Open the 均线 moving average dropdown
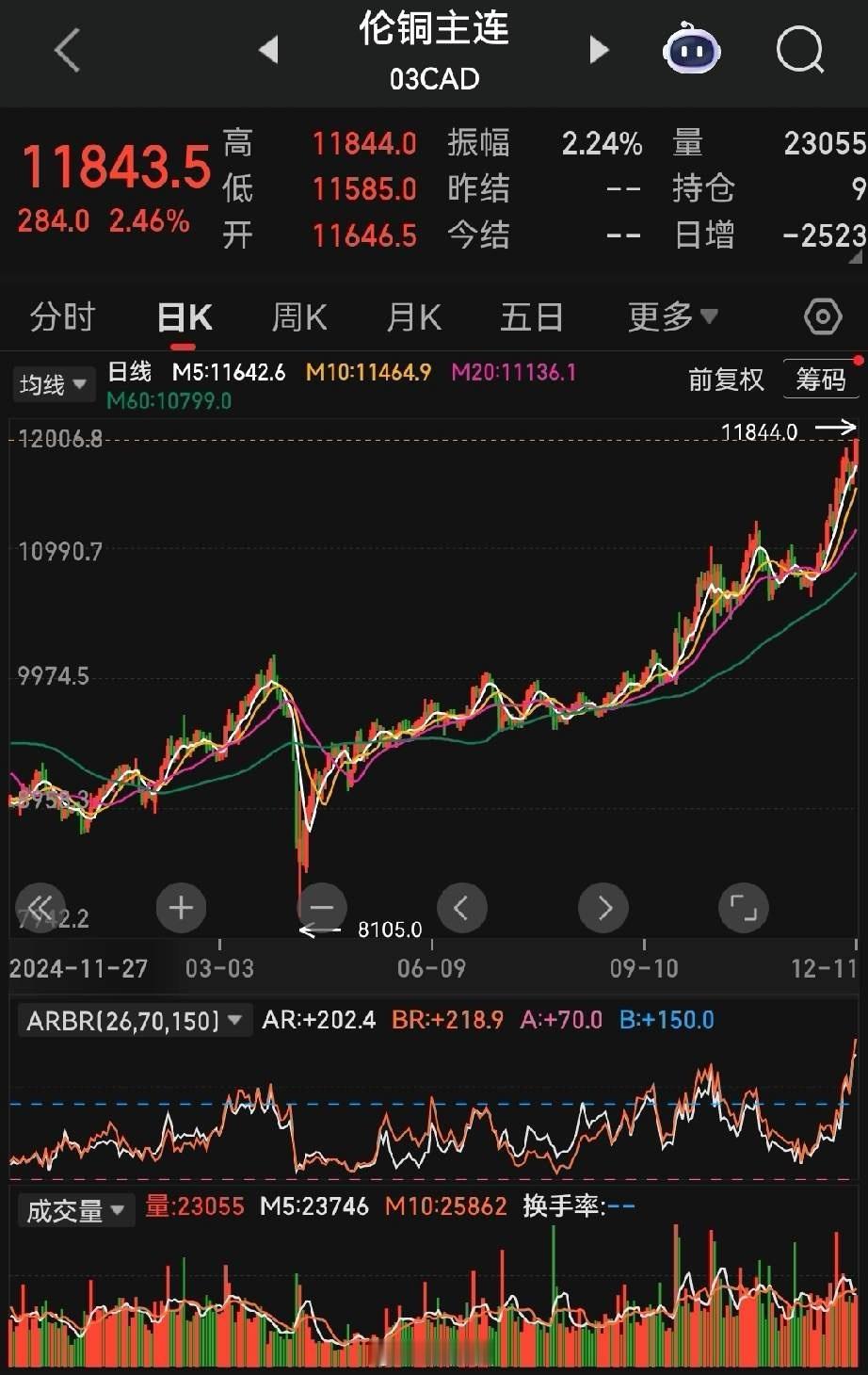Screen dimensions: 868x1375 [x=54, y=383]
